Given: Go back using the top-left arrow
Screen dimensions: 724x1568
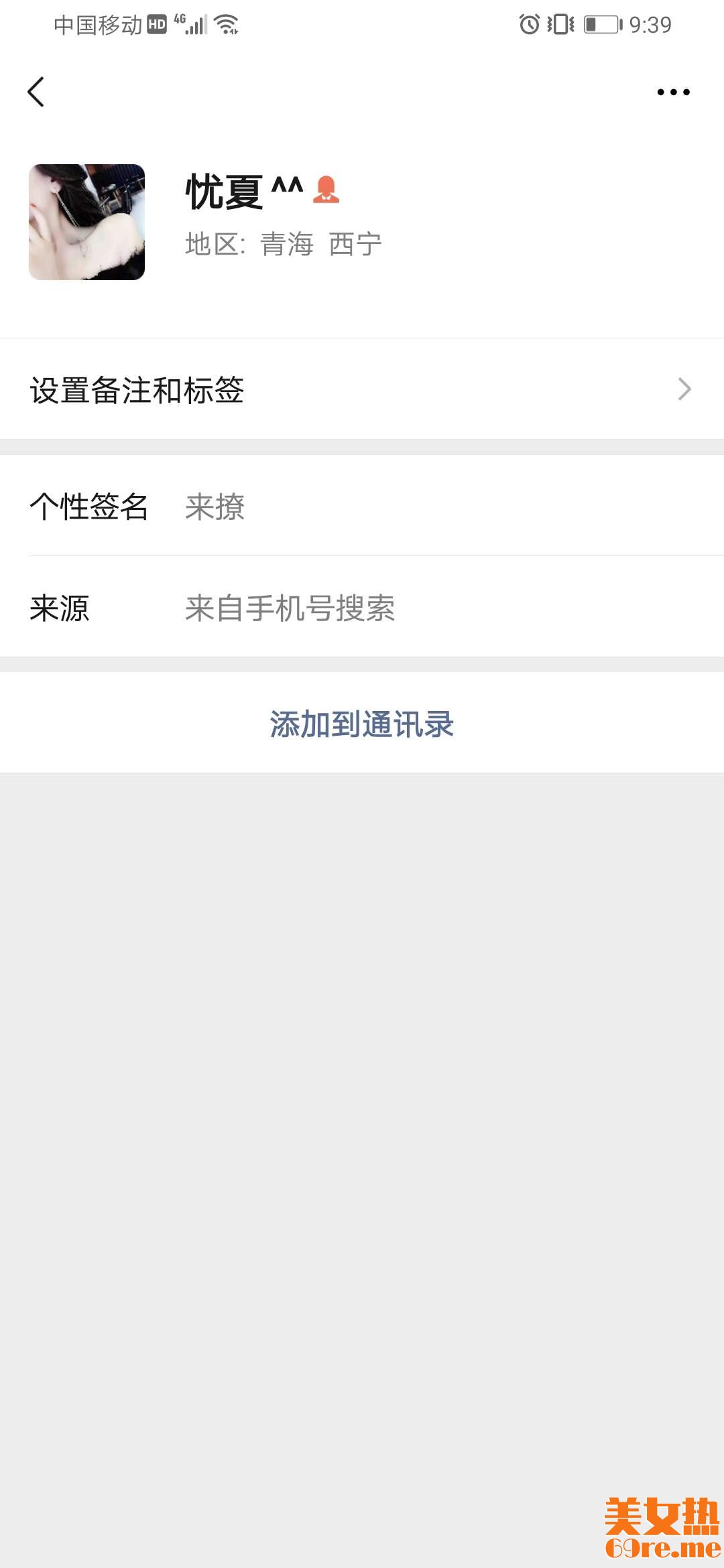Looking at the screenshot, I should coord(36,92).
